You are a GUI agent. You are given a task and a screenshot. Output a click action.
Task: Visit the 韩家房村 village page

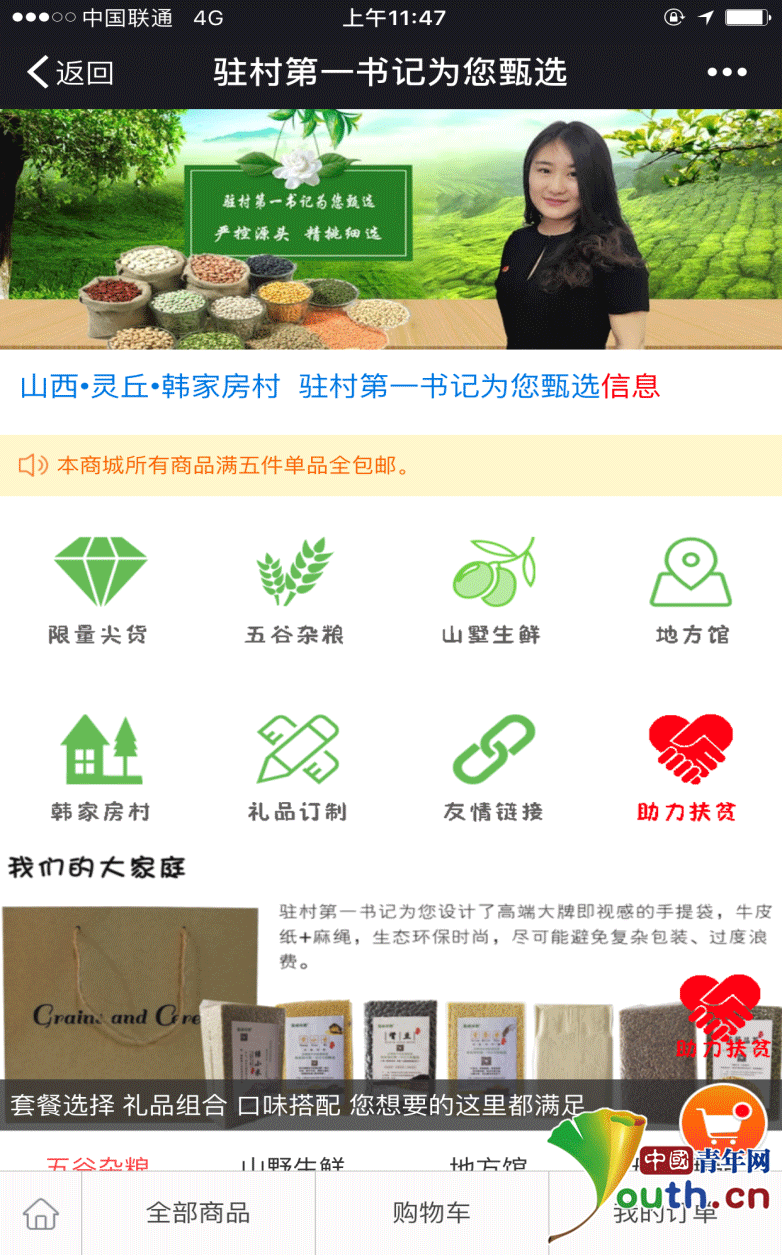click(x=99, y=766)
